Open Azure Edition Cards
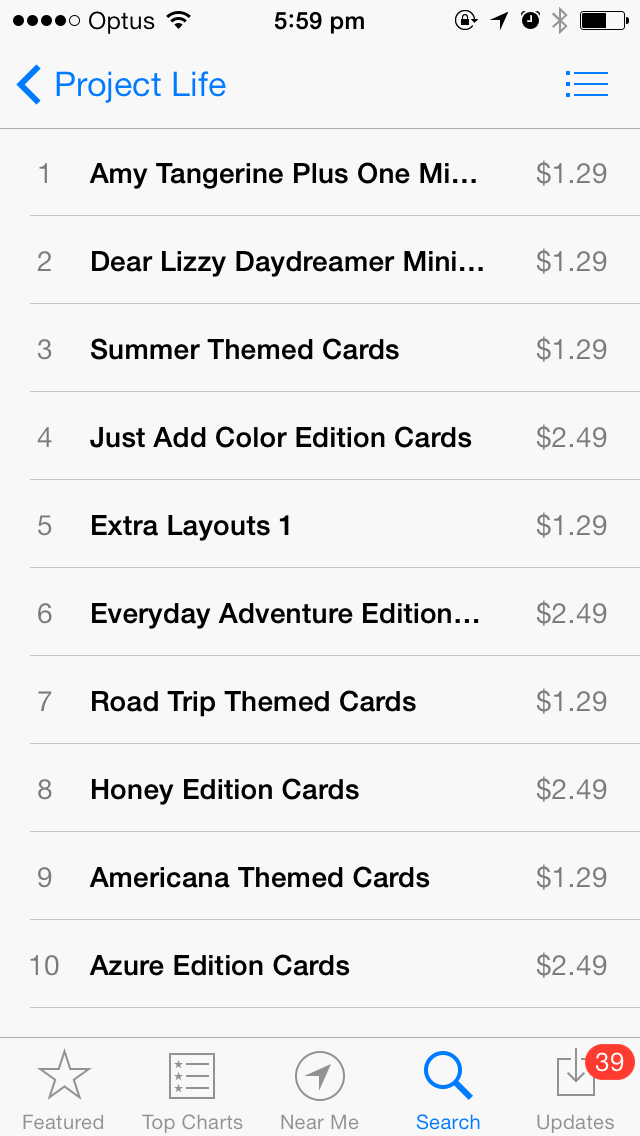Viewport: 640px width, 1136px height. pyautogui.click(x=220, y=966)
